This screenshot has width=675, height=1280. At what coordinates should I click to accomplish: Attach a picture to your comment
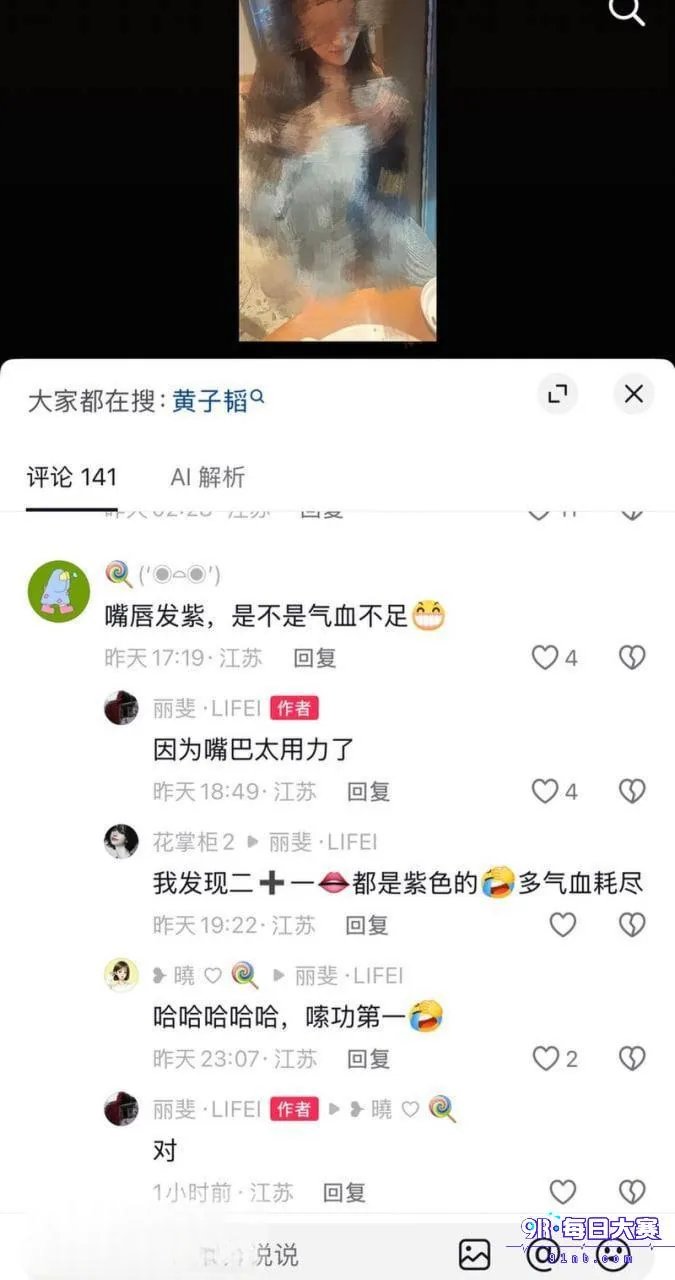click(x=474, y=1254)
